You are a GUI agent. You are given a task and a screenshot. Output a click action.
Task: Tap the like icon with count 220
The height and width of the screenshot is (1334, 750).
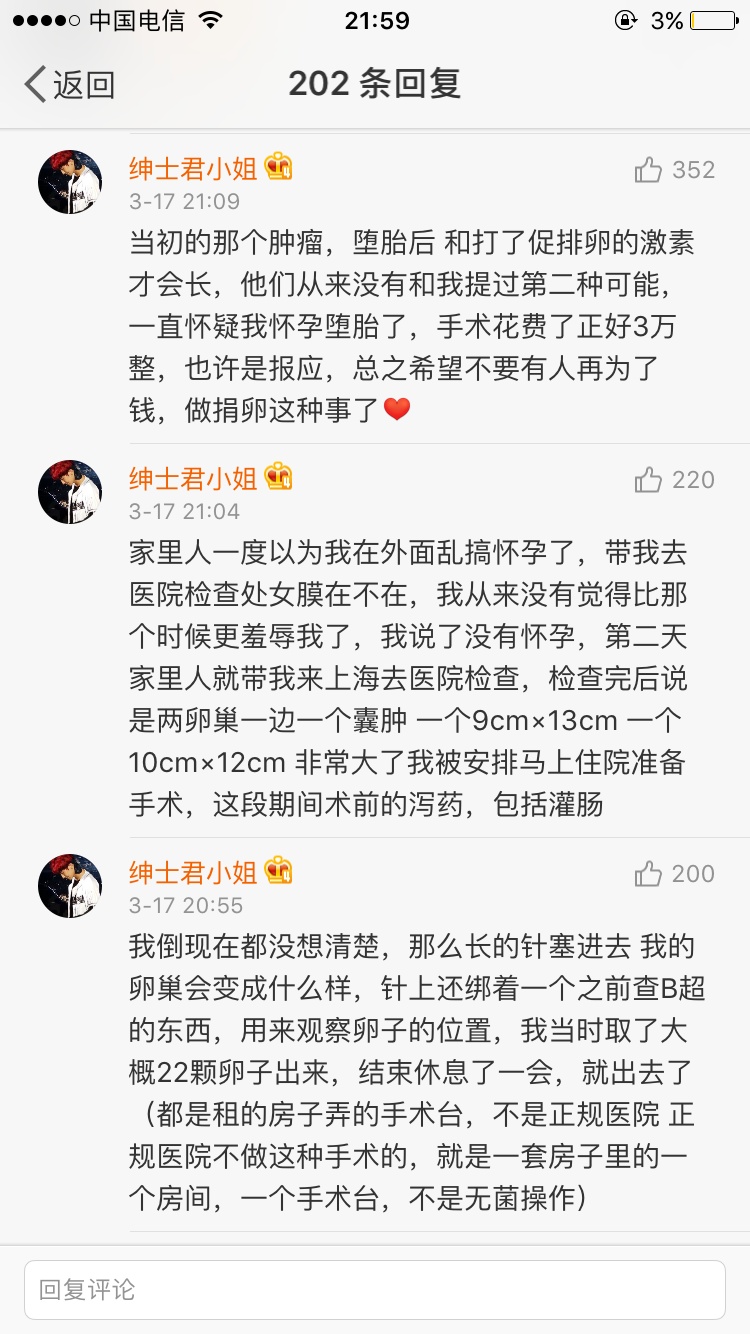[650, 480]
